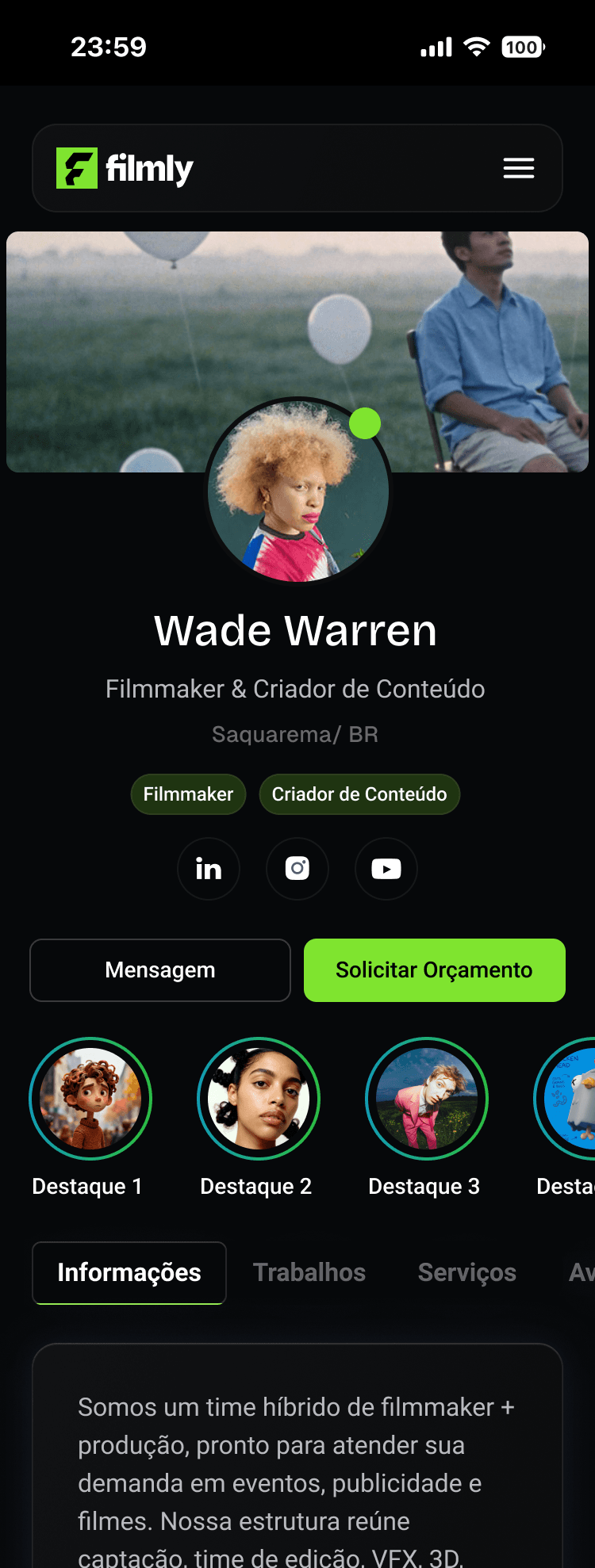
Task: Click Wade Warren's profile picture
Action: point(297,491)
